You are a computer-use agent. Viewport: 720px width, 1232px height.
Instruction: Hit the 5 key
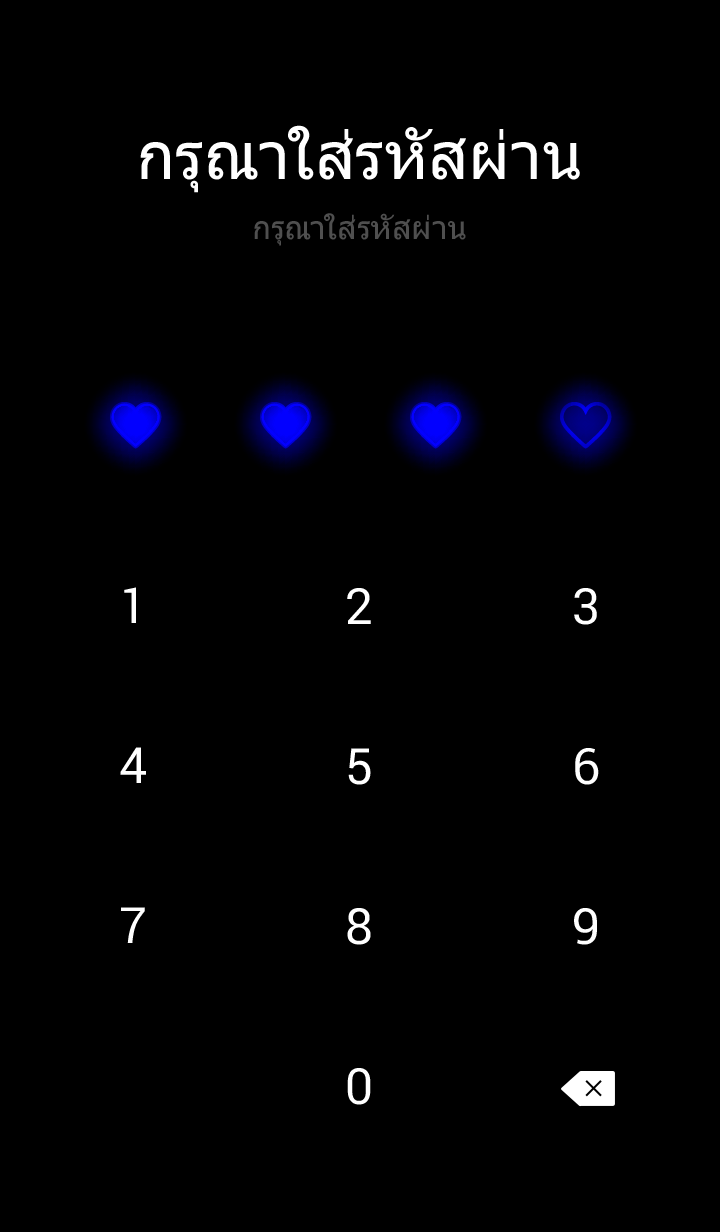point(359,767)
